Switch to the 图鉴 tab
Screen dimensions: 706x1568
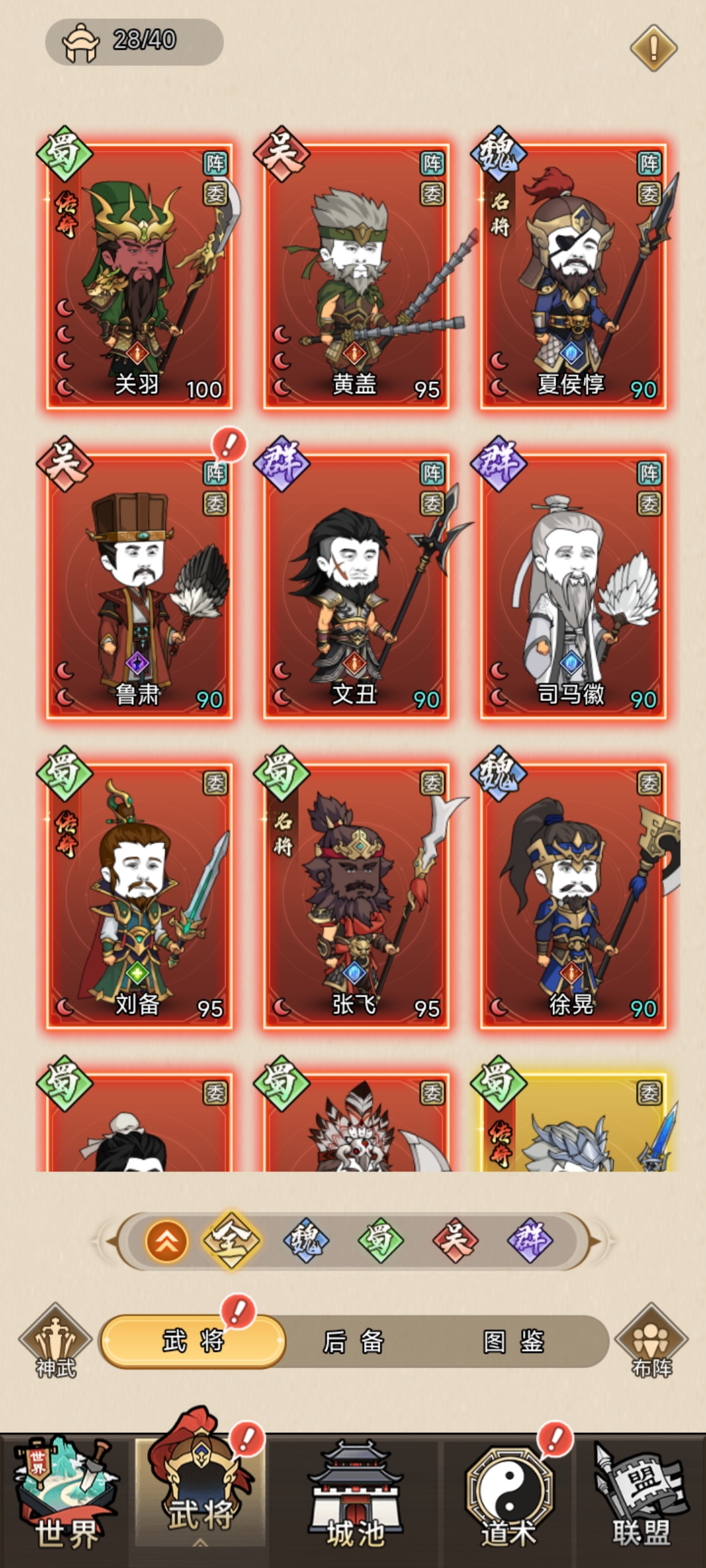[x=514, y=1342]
